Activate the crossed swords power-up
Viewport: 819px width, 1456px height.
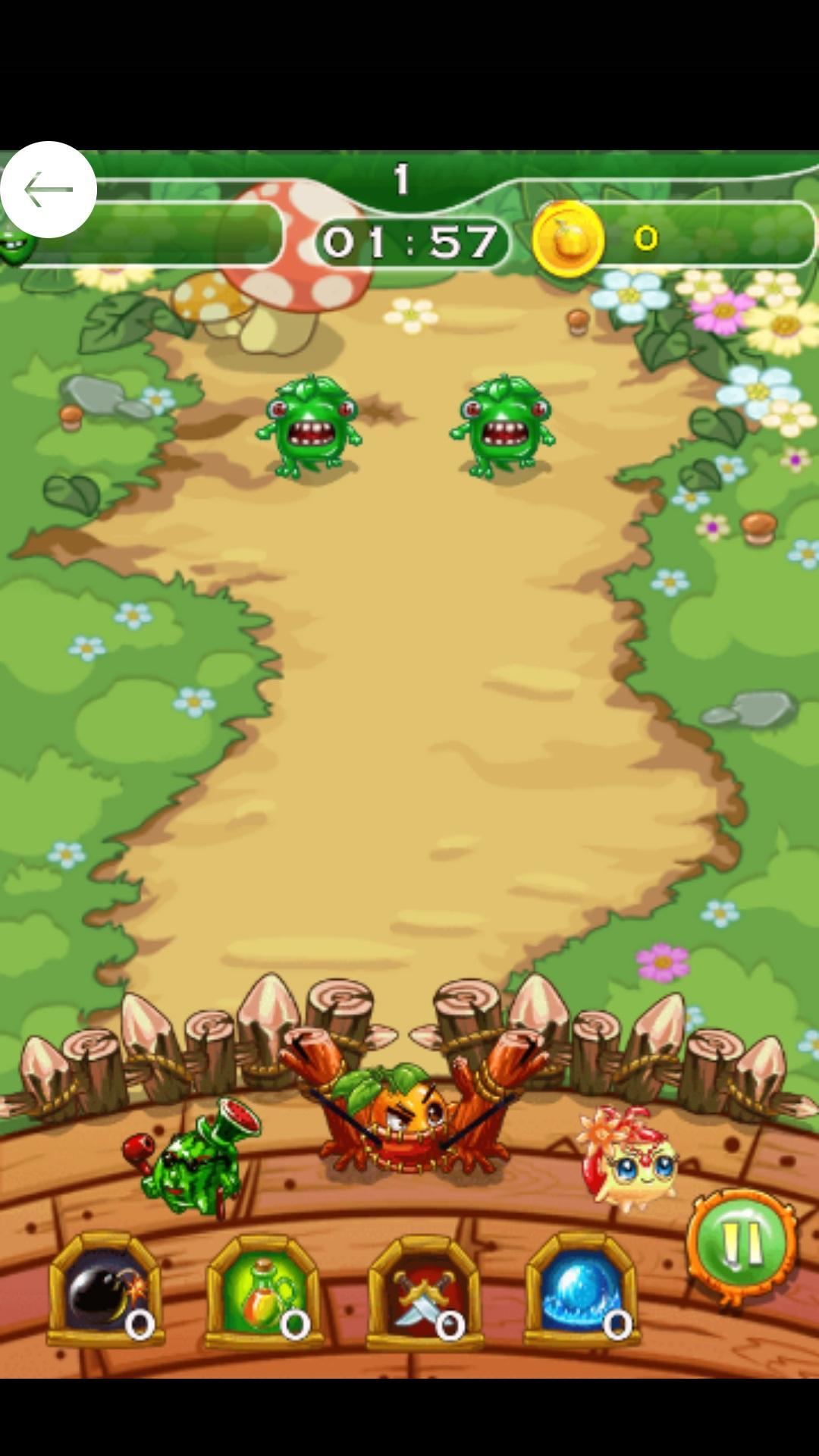(423, 1291)
